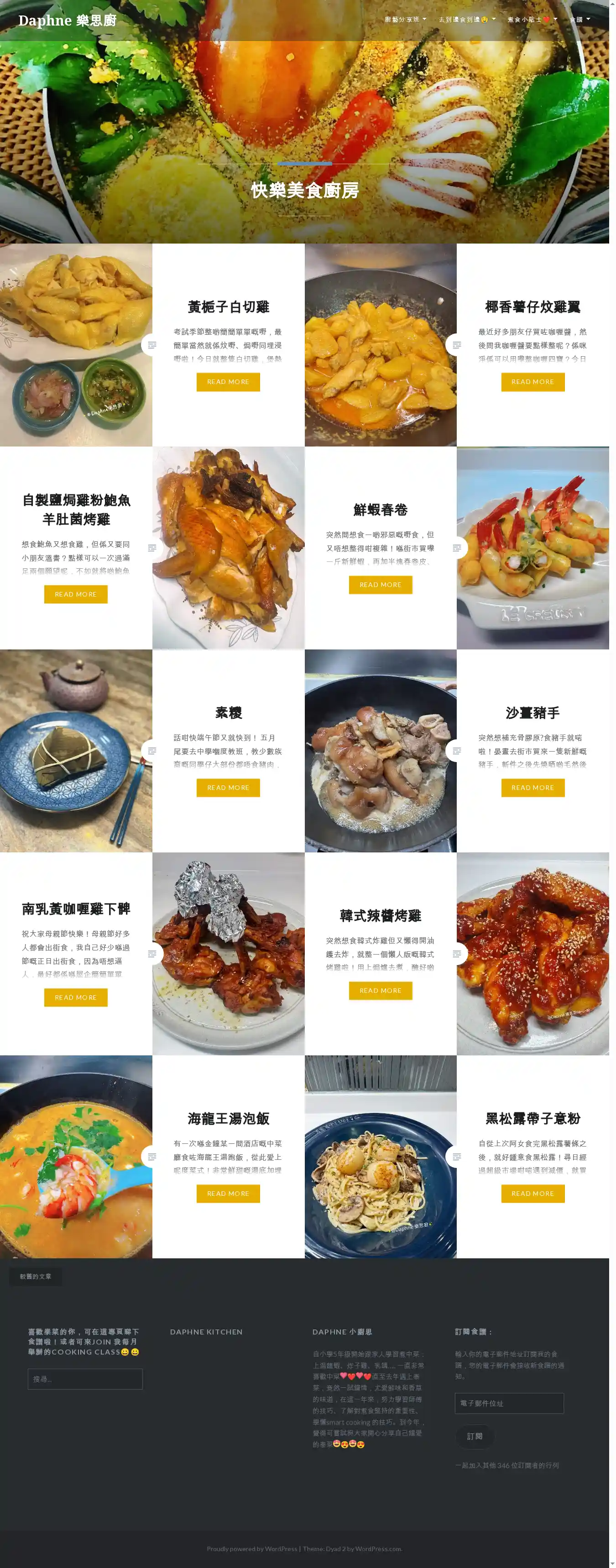Open the Daphne 樂思廚 site title link
Screen dimensions: 616x1568
pos(67,20)
